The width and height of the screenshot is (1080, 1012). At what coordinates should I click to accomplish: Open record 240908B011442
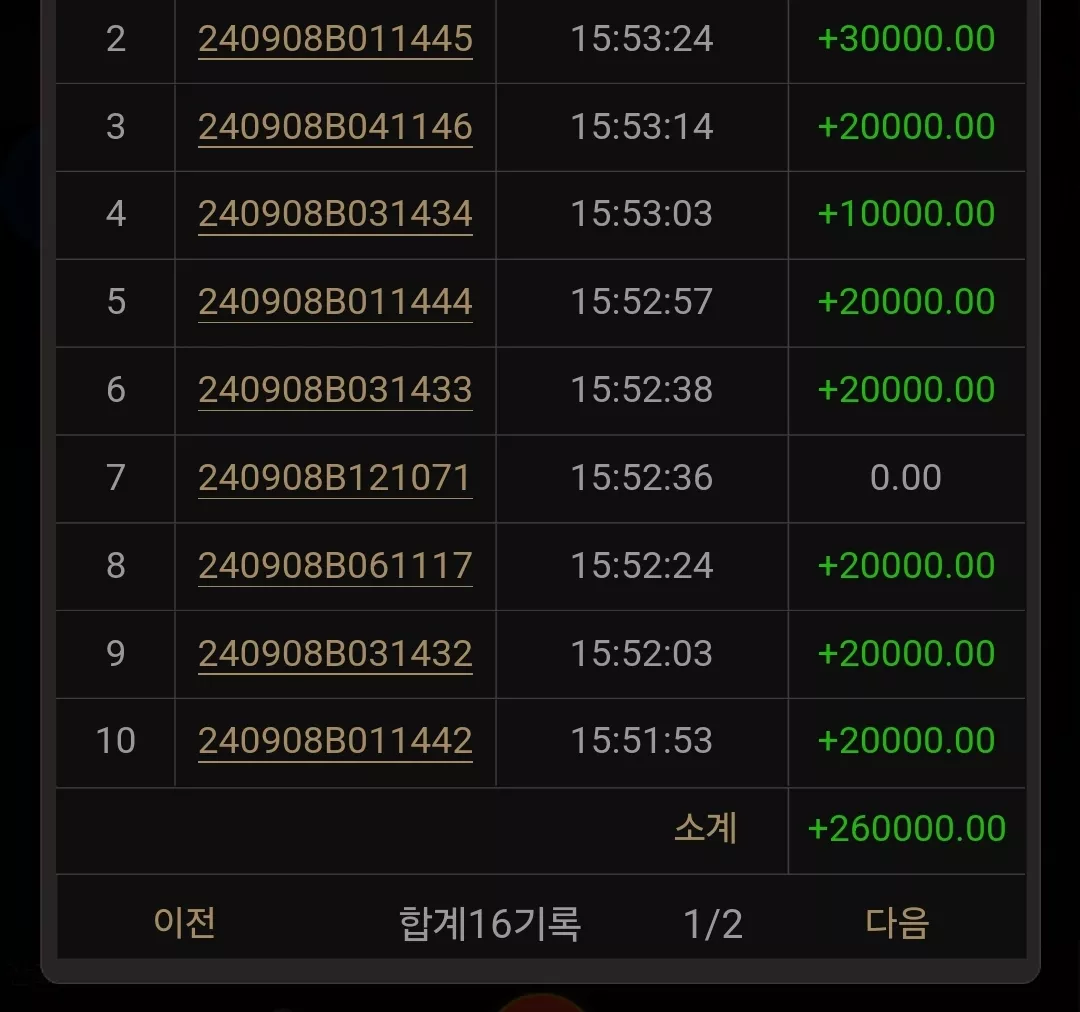(x=335, y=741)
